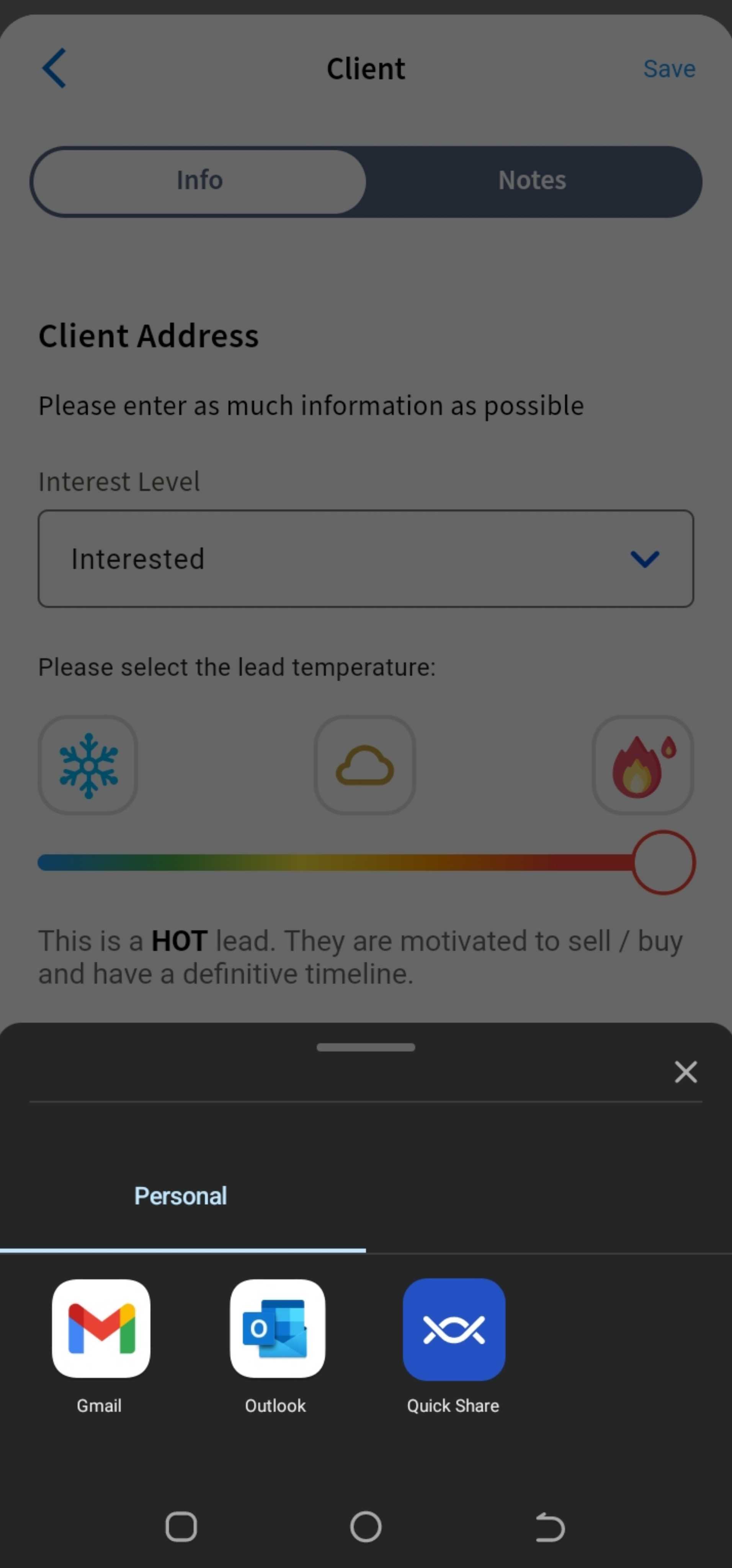Viewport: 732px width, 1568px height.
Task: Share via Outlook
Action: click(277, 1328)
